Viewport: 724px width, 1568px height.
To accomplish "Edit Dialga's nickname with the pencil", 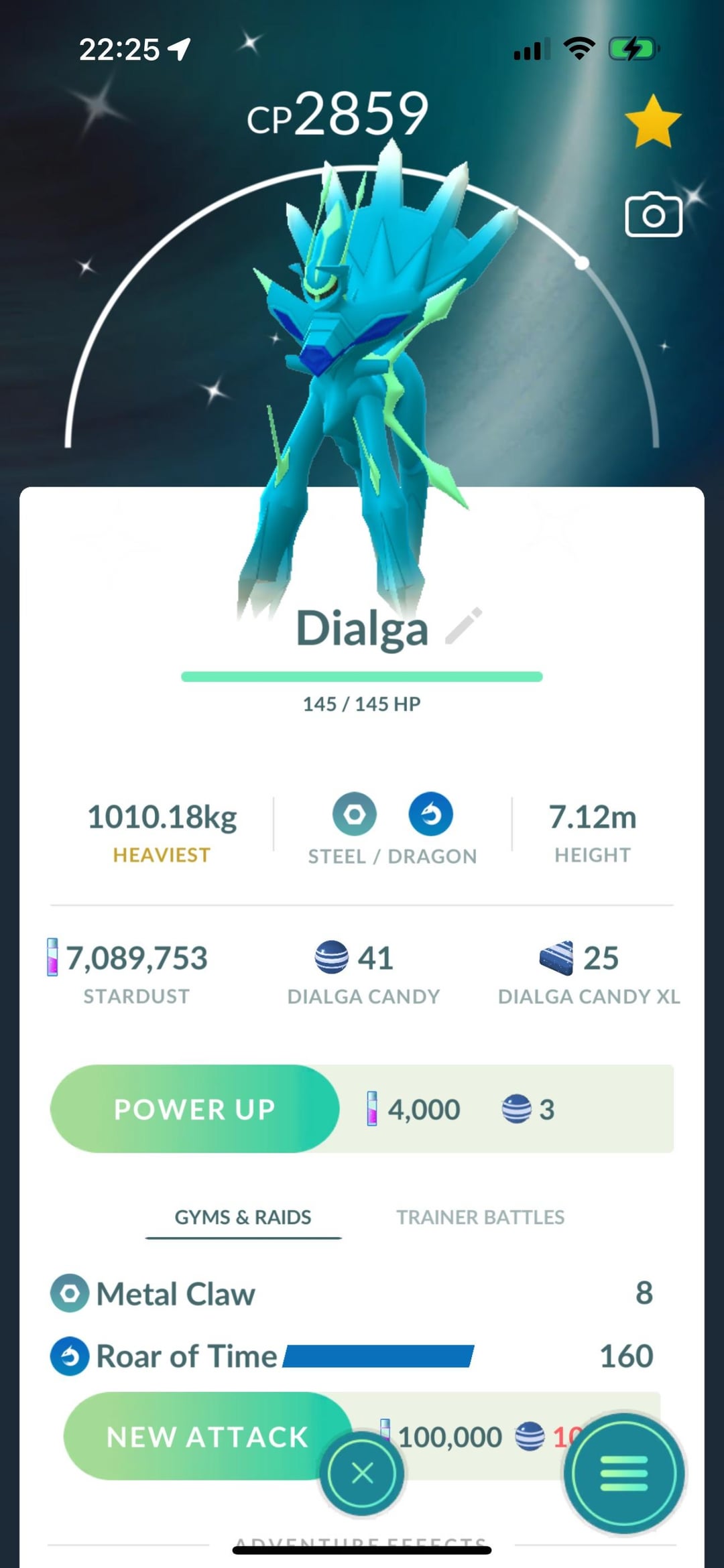I will (x=464, y=626).
